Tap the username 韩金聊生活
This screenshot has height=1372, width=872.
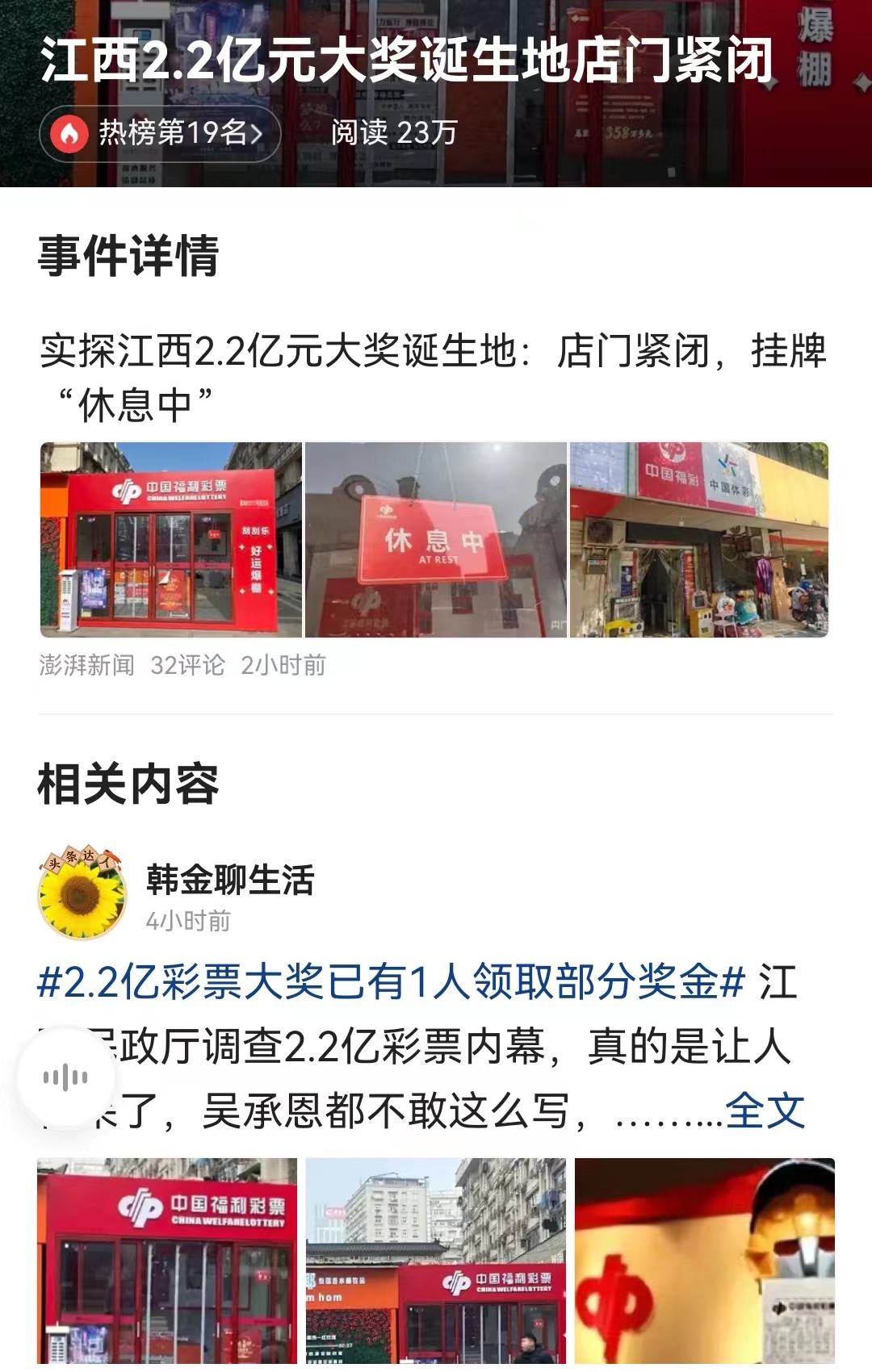pyautogui.click(x=228, y=882)
